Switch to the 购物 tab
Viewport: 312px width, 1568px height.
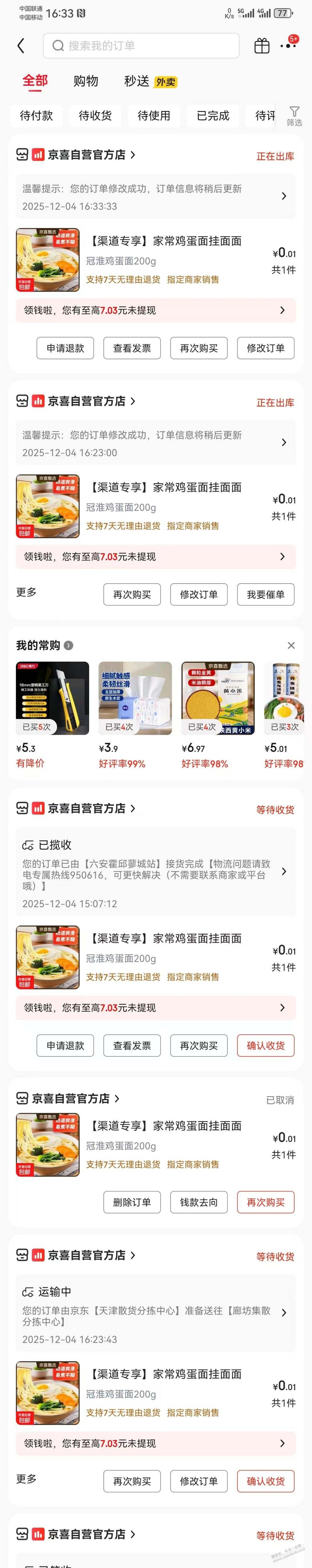pos(86,81)
